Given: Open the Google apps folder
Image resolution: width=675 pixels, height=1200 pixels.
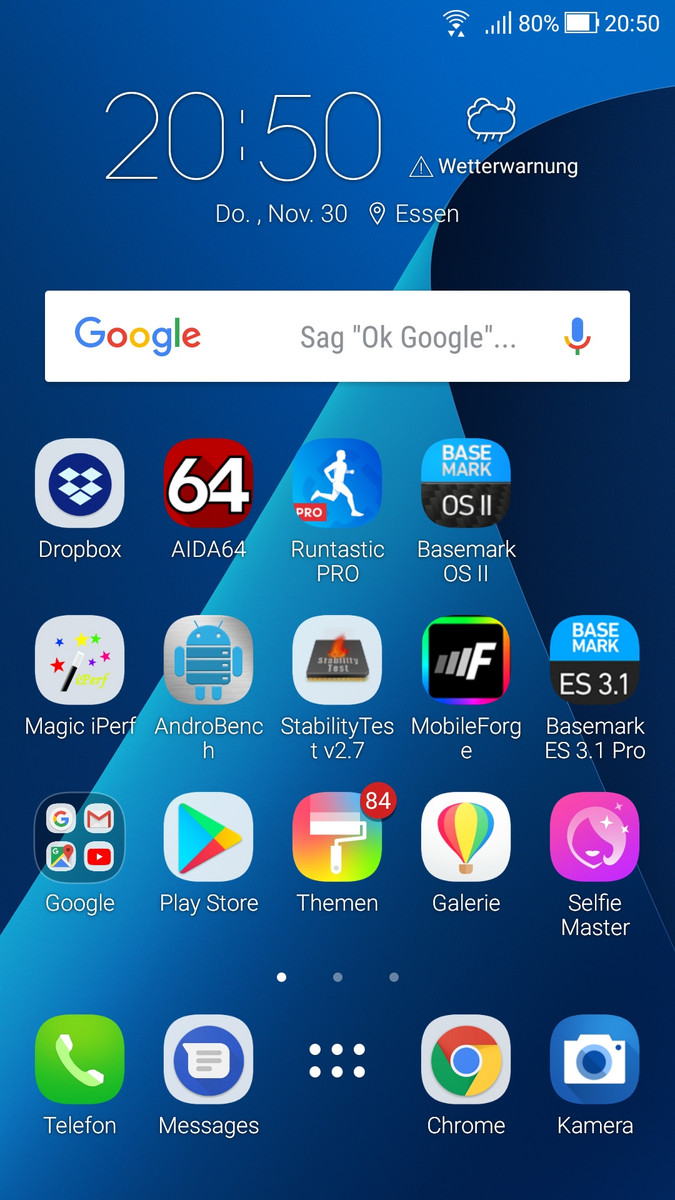Looking at the screenshot, I should (80, 837).
